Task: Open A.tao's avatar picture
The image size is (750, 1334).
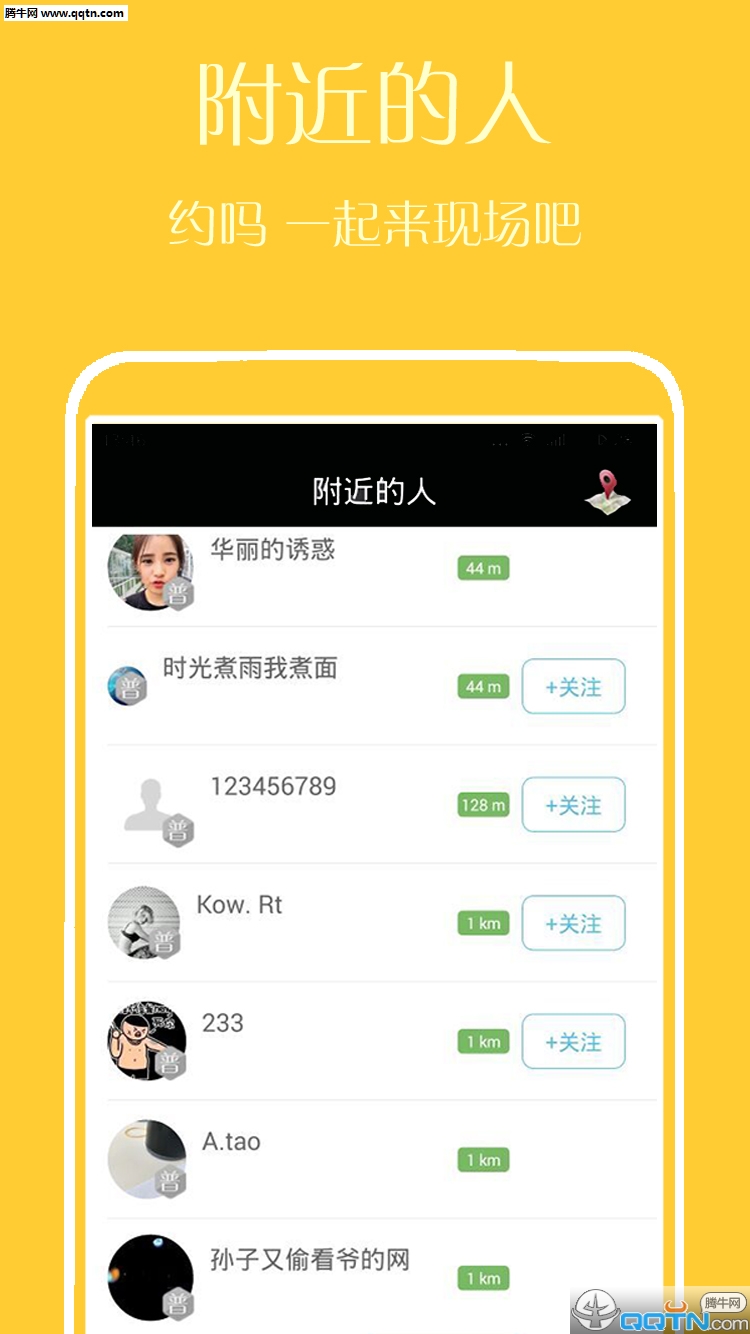Action: tap(147, 1159)
